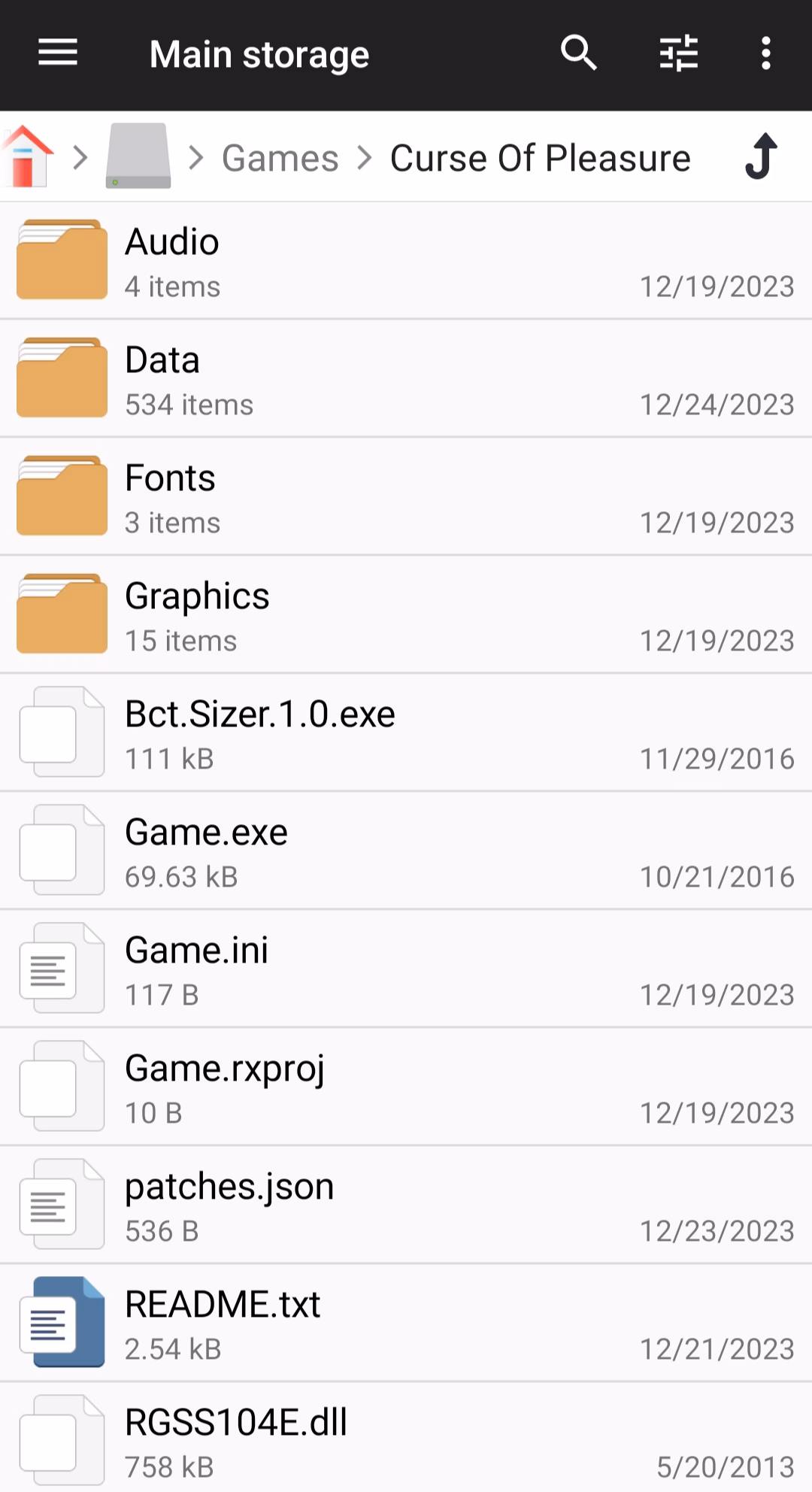This screenshot has height=1492, width=812.
Task: Navigate to the Games breadcrumb
Action: coord(280,158)
